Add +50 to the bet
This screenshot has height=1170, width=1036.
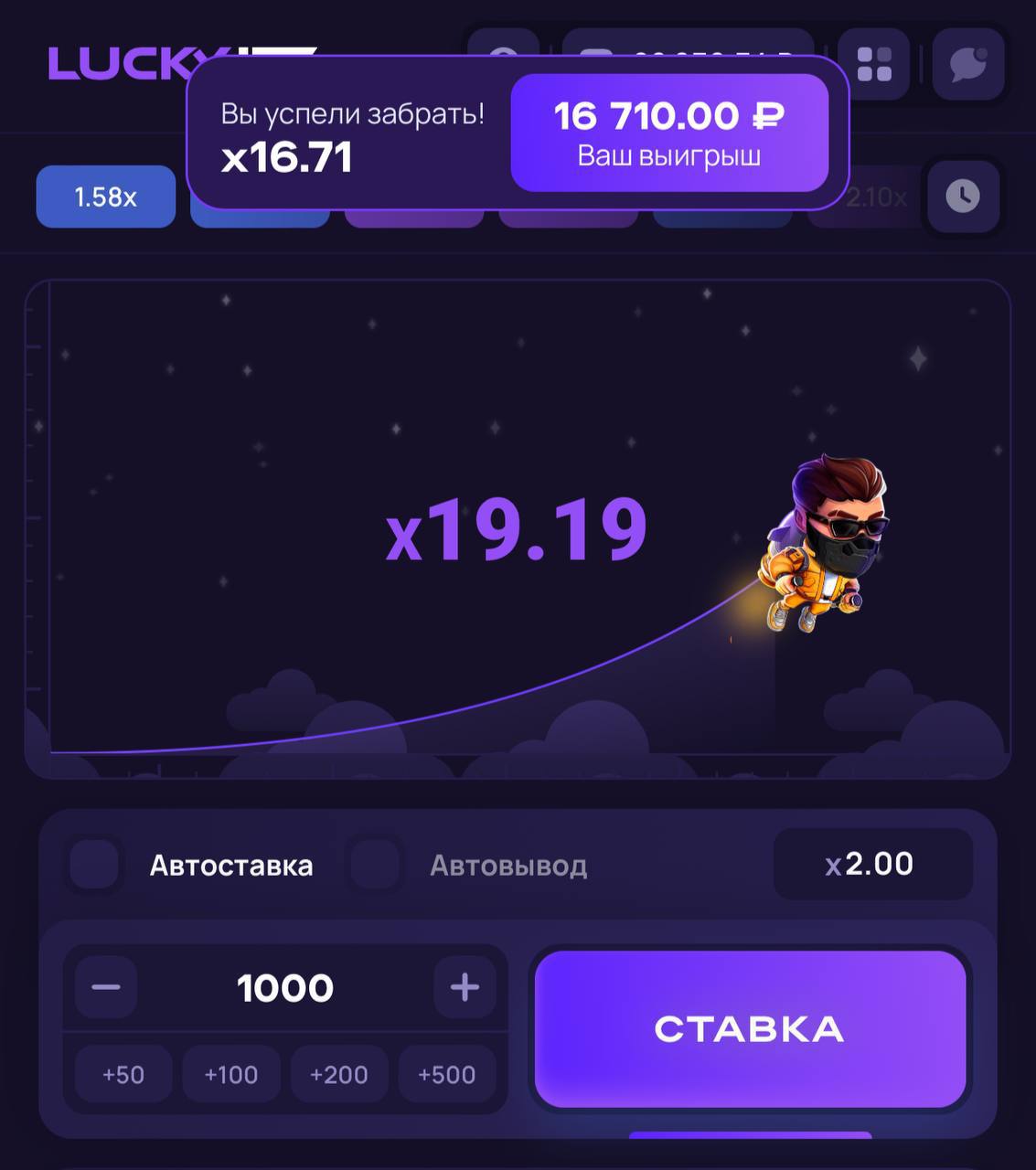[123, 1074]
